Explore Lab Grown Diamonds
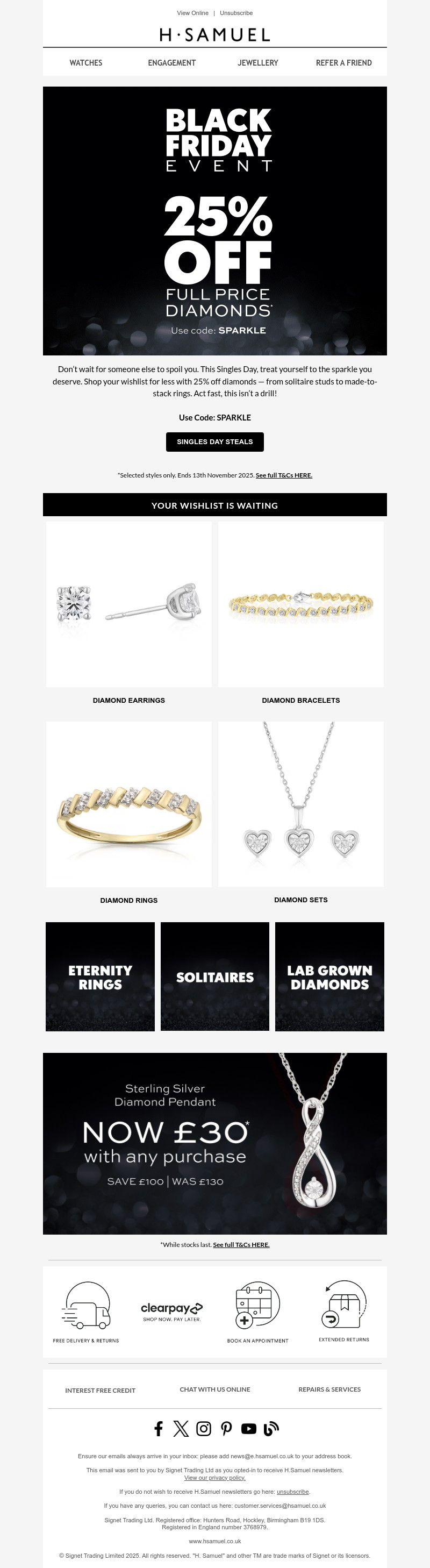 pos(329,977)
